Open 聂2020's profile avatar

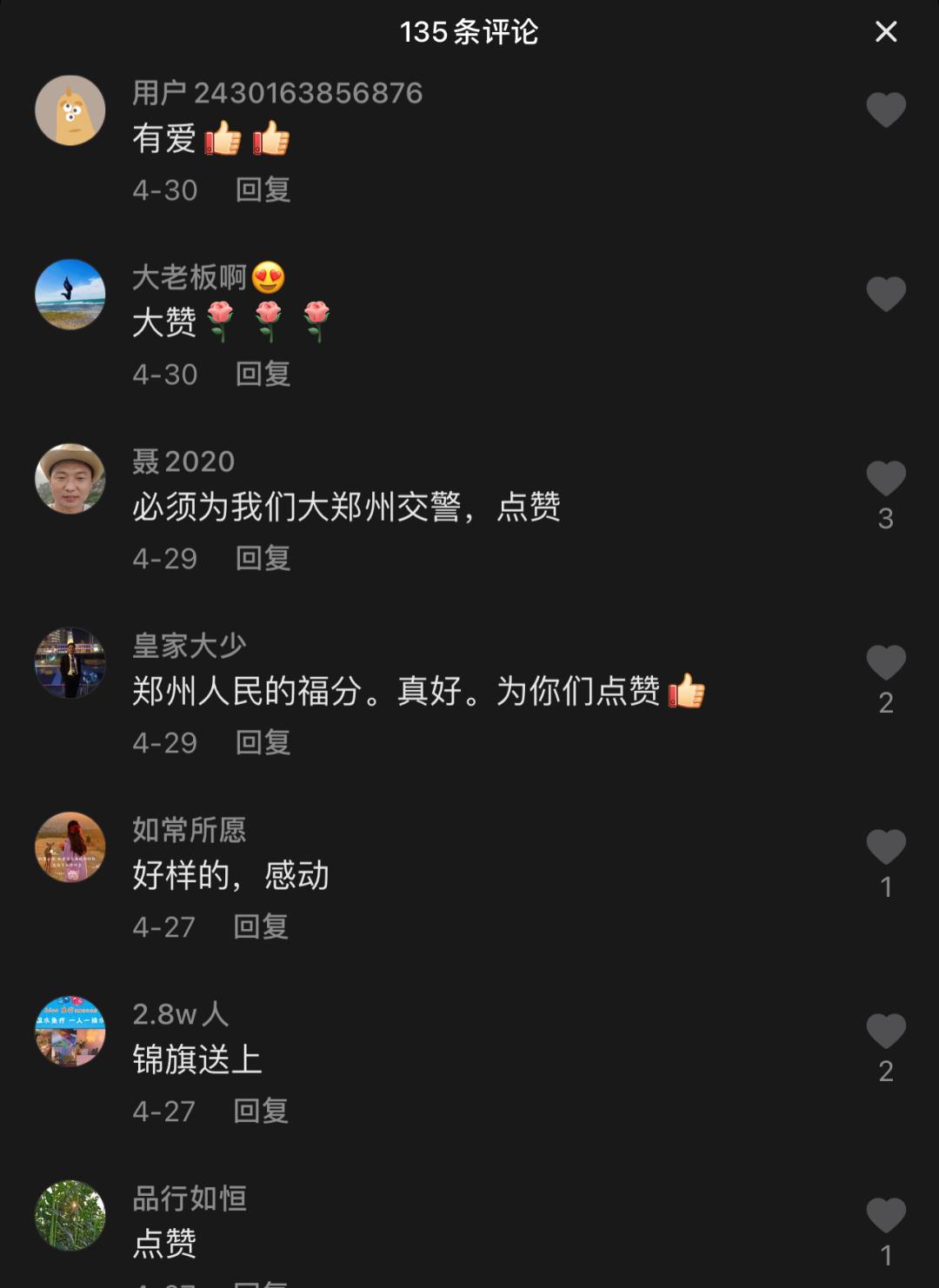70,479
